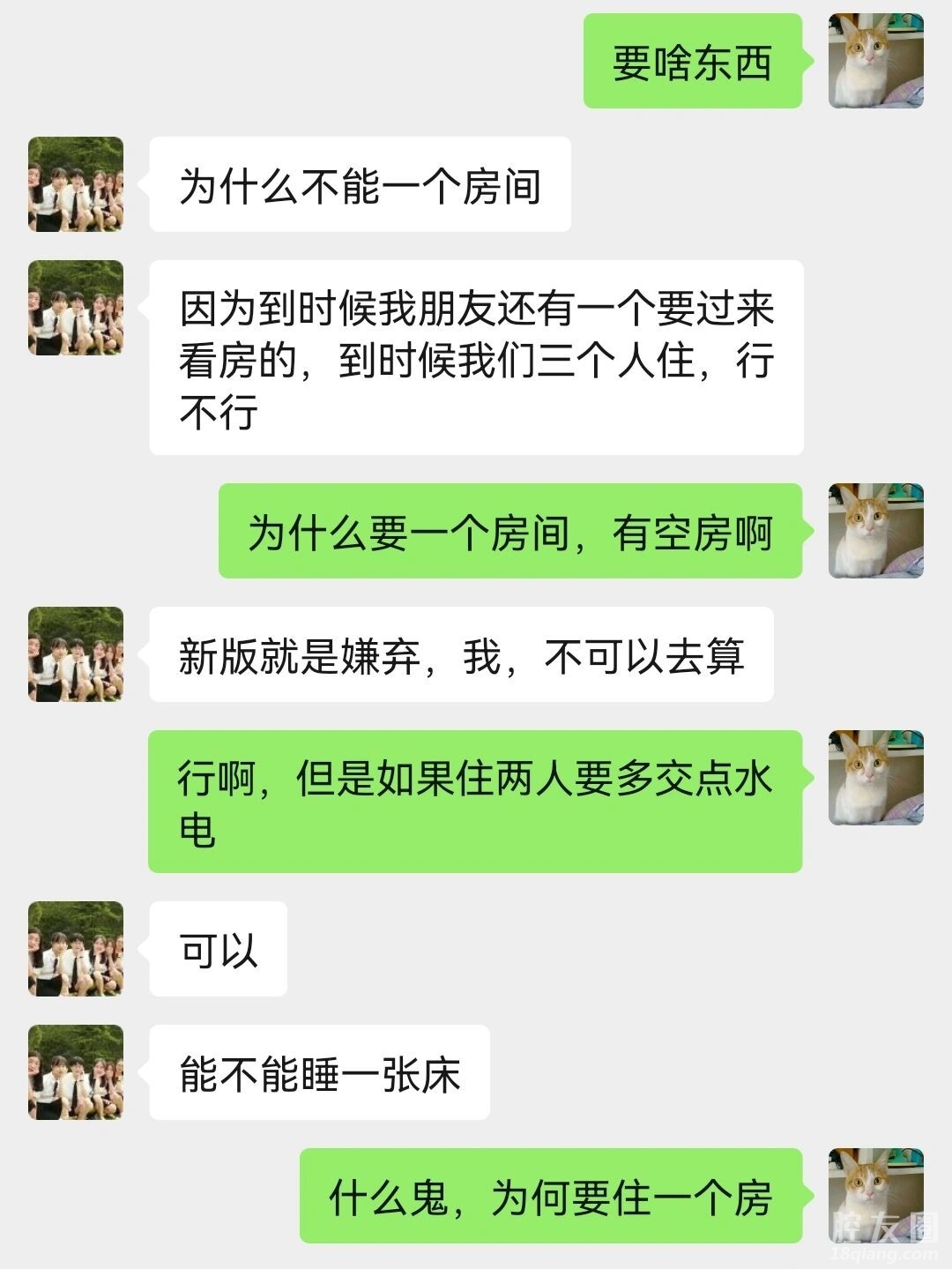
Task: Tap the group-photo avatar next to "为什么不能一个房间"
Action: (76, 184)
